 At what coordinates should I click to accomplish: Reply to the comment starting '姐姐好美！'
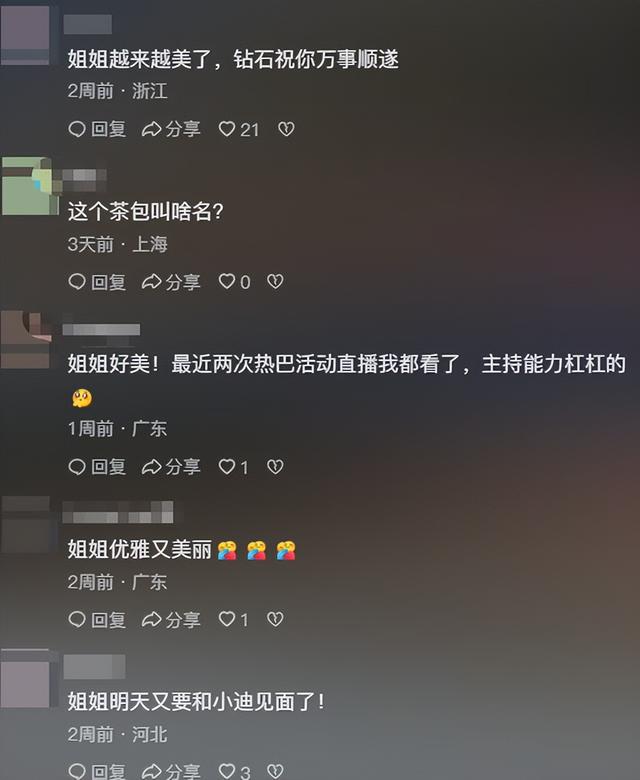97,467
